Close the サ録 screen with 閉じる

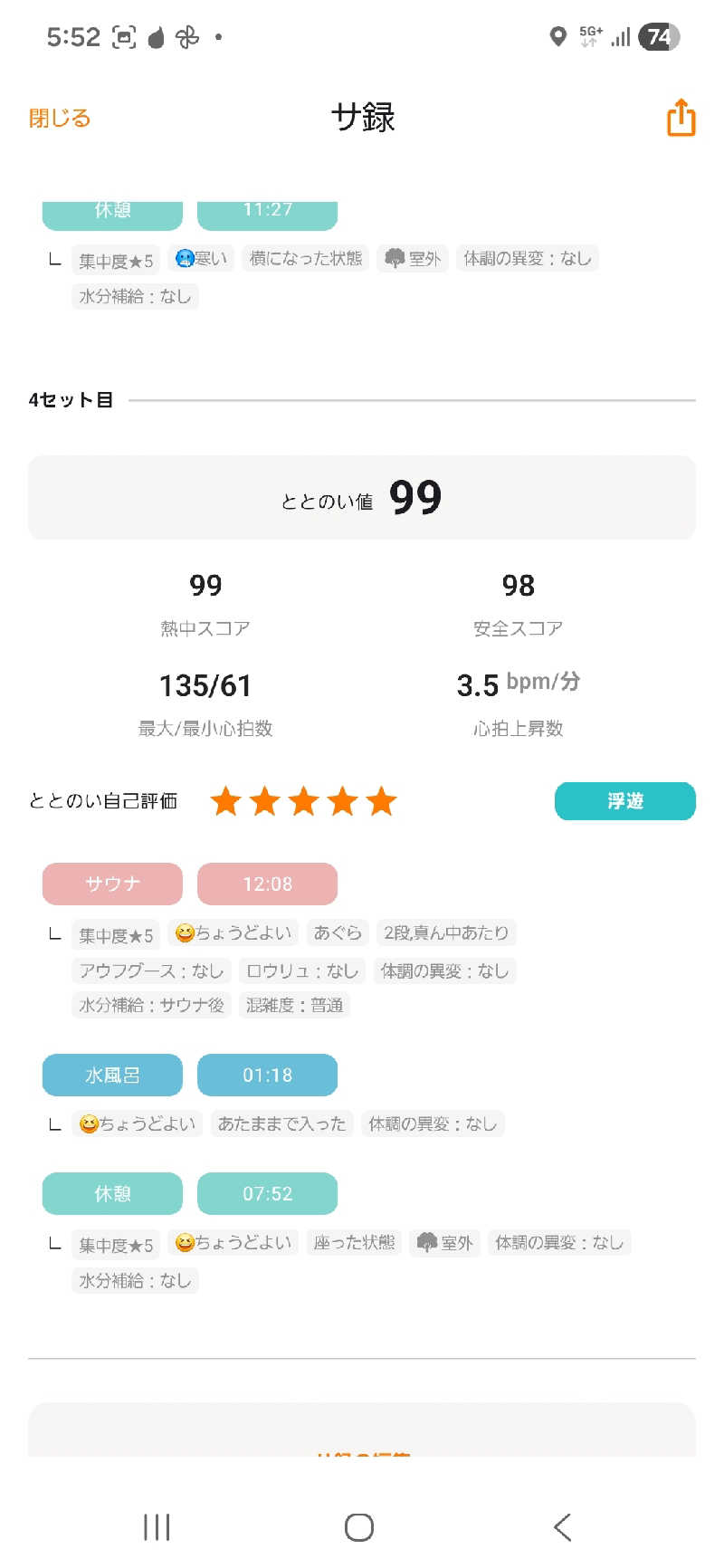click(x=60, y=119)
